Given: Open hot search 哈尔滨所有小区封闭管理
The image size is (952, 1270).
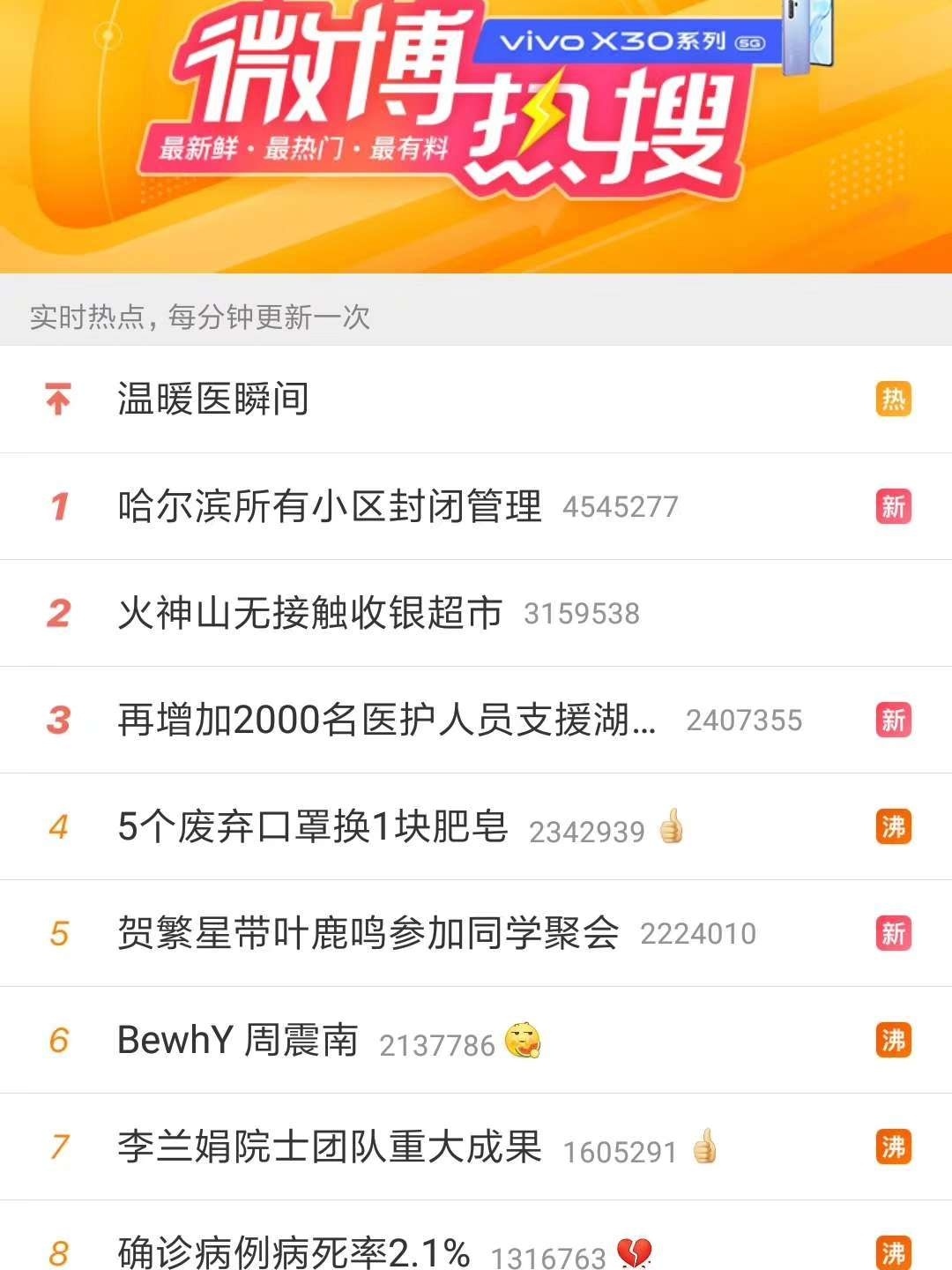Looking at the screenshot, I should 330,506.
